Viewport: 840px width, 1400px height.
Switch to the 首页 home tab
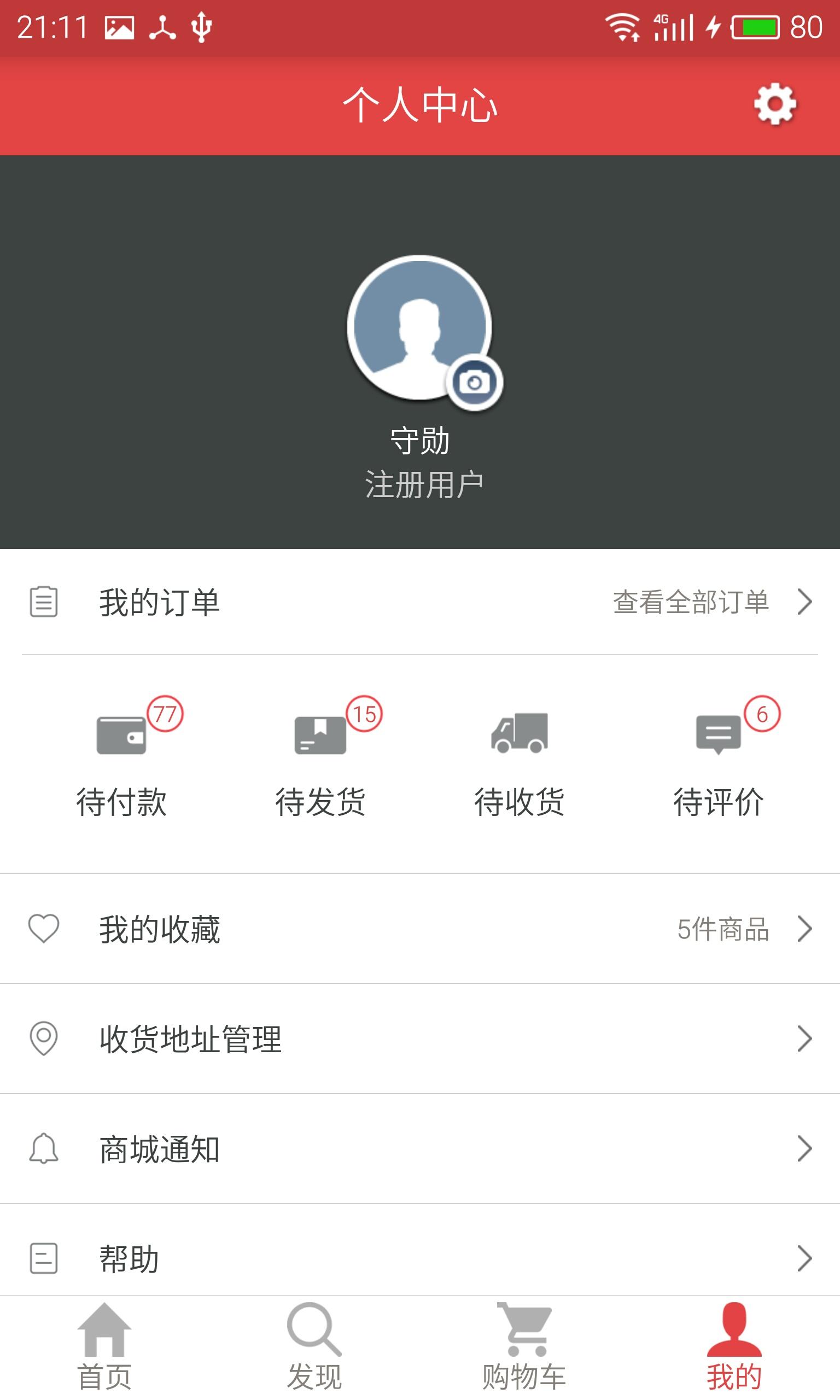104,1347
